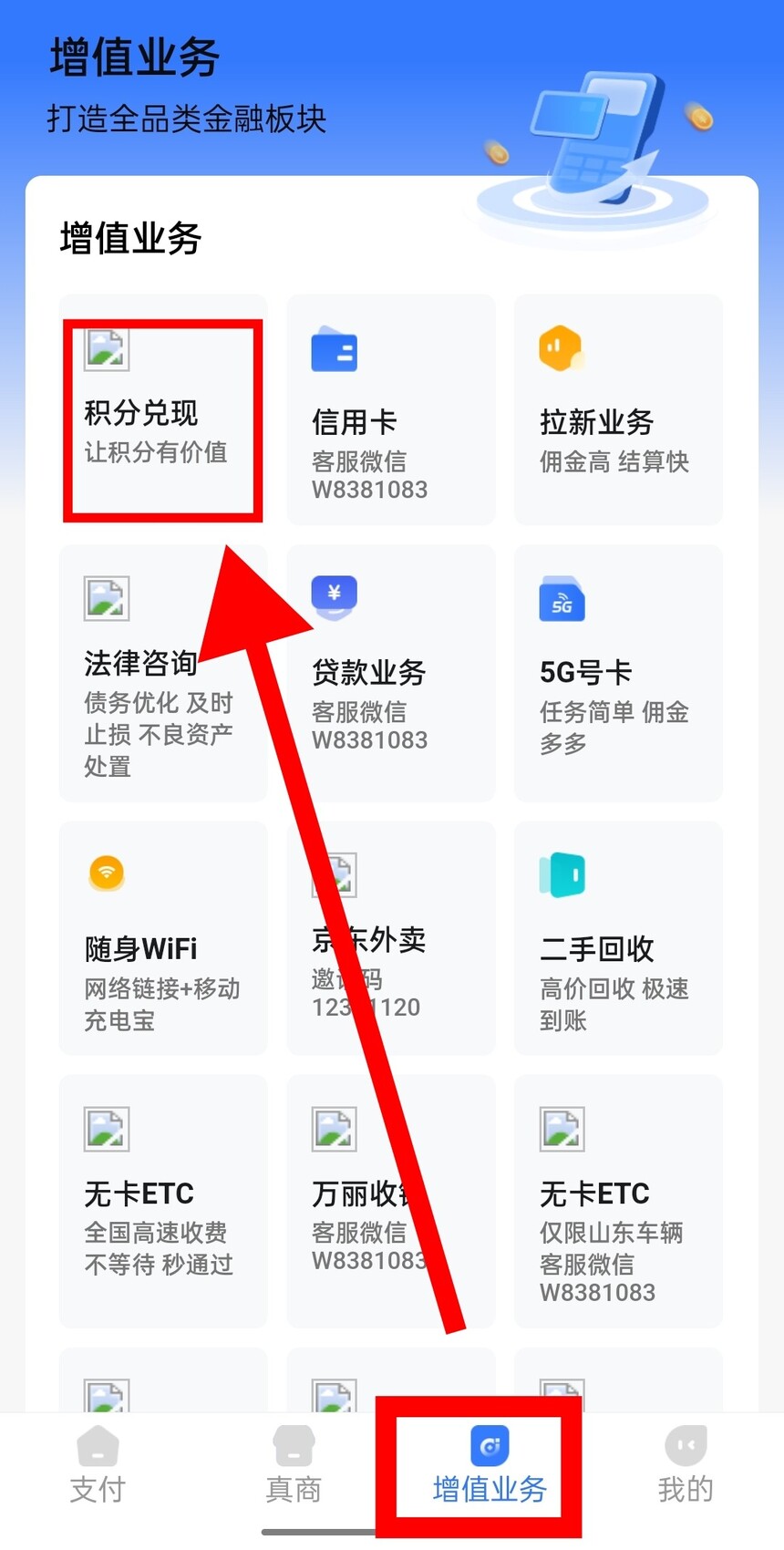The width and height of the screenshot is (784, 1550).
Task: Open the 拉新业务 referral service icon
Action: (562, 349)
